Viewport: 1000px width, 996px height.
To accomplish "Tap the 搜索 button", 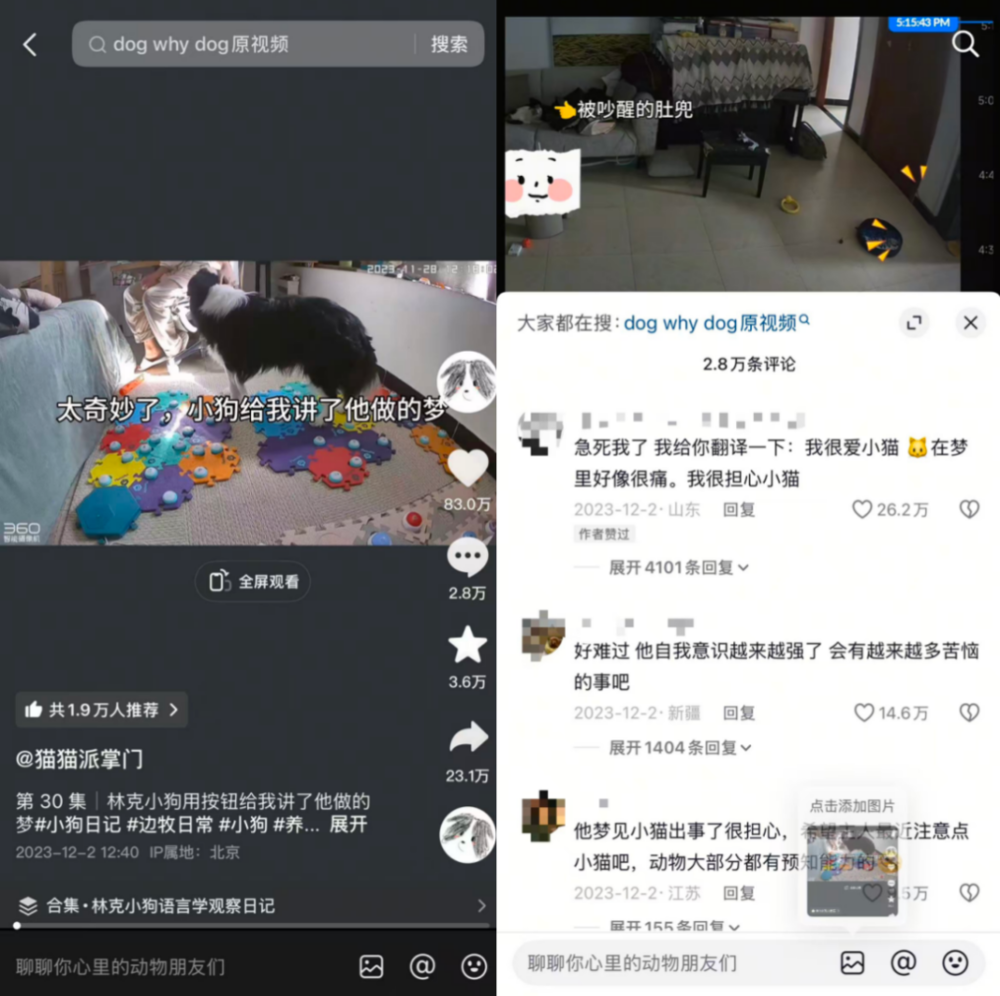I will [449, 44].
